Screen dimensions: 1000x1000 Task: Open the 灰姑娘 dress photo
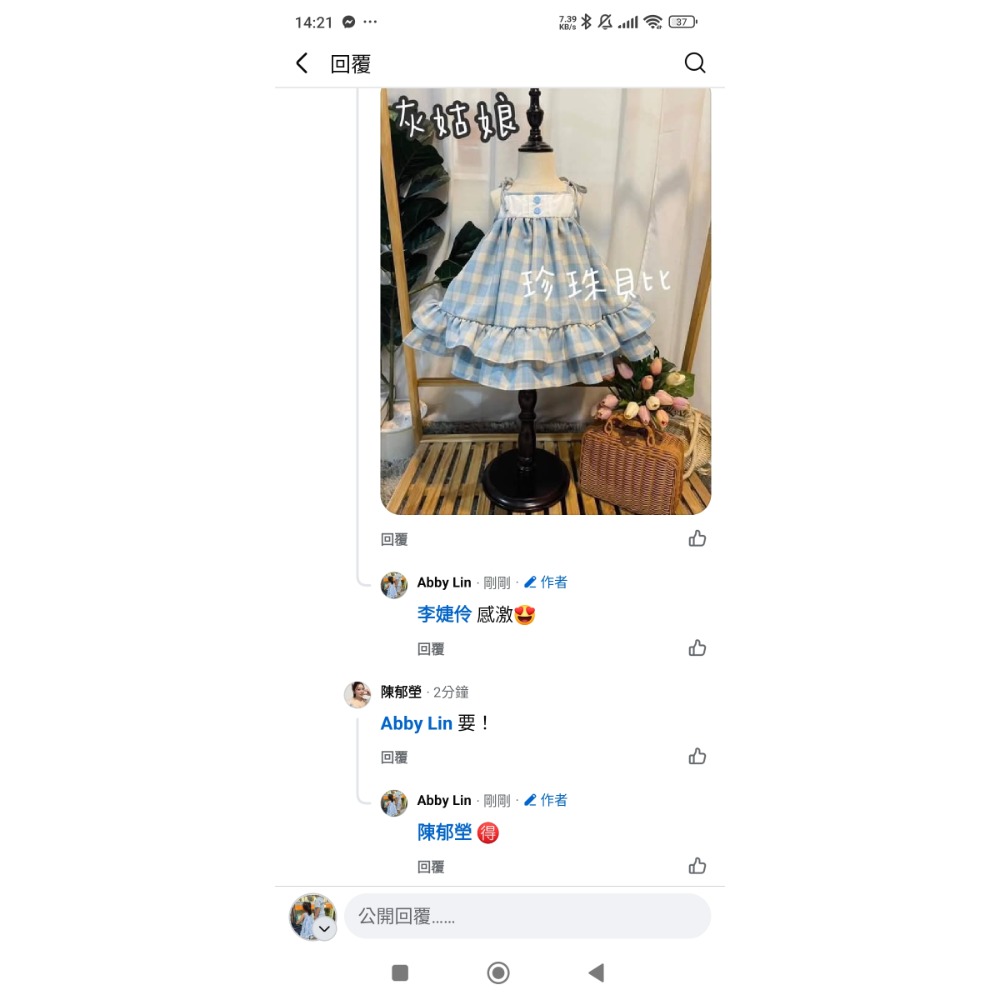[545, 300]
